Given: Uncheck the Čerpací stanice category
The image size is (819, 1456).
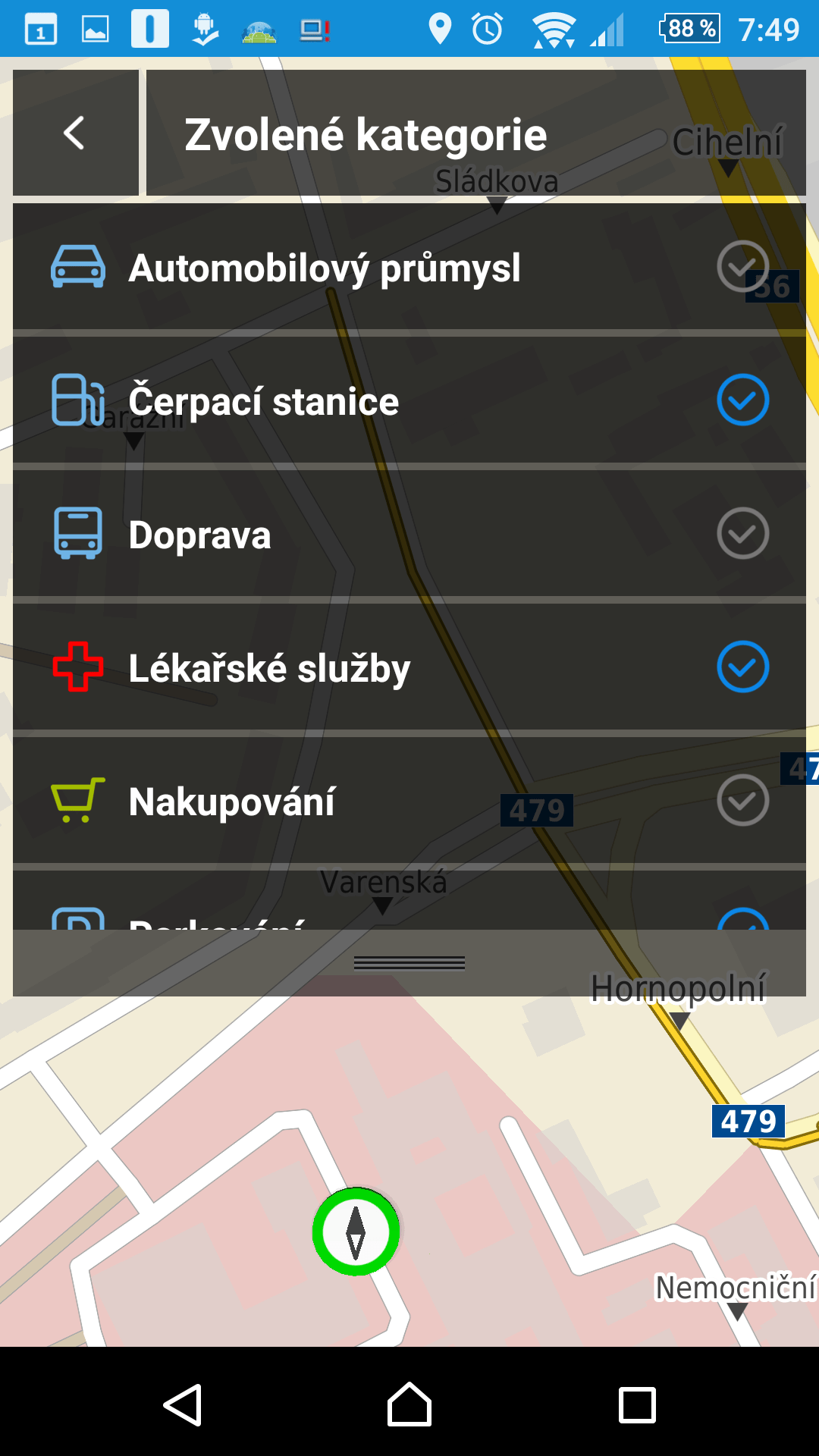Looking at the screenshot, I should (742, 400).
